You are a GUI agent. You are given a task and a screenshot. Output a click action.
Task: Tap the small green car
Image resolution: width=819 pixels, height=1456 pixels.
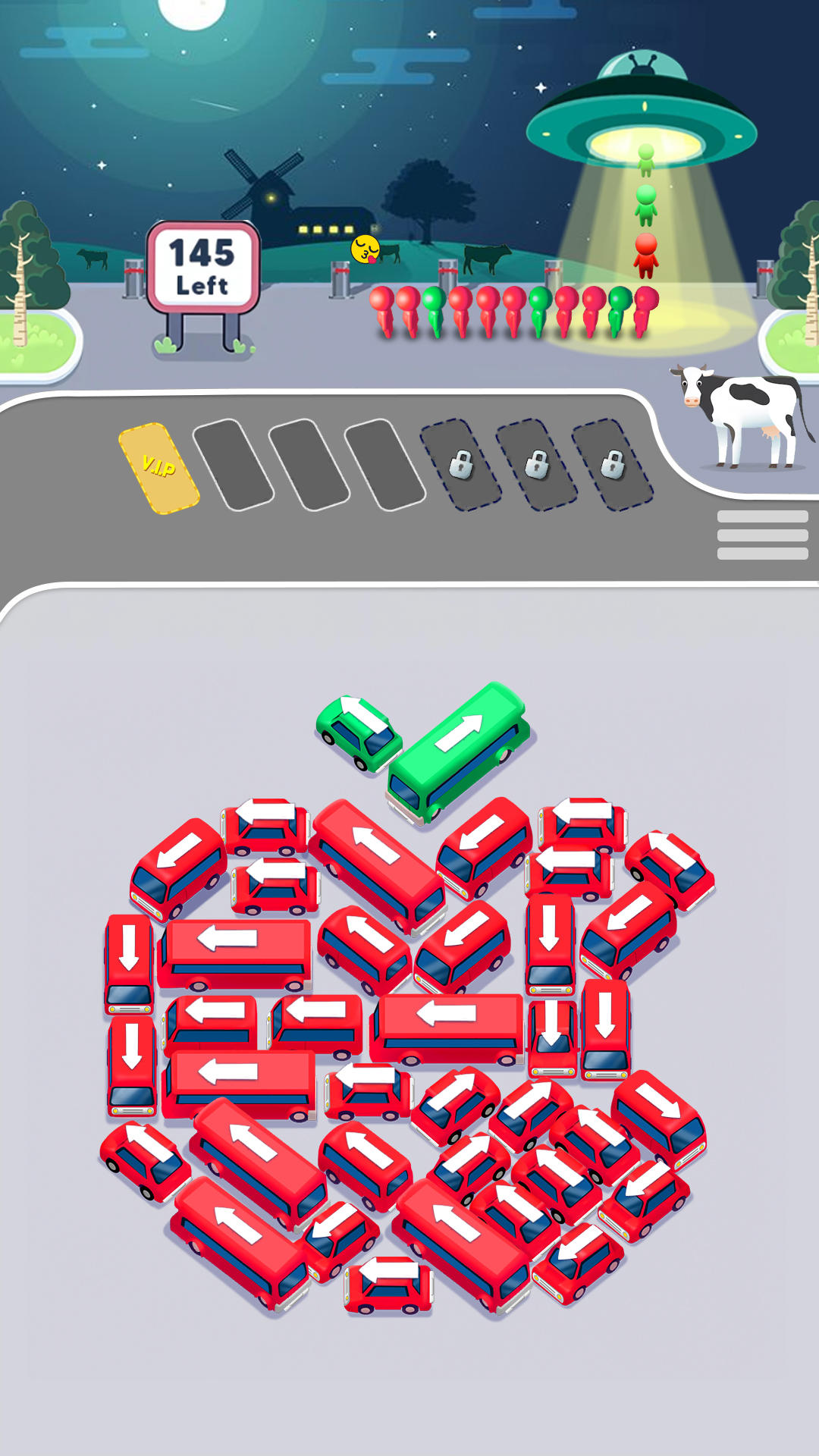point(358,733)
